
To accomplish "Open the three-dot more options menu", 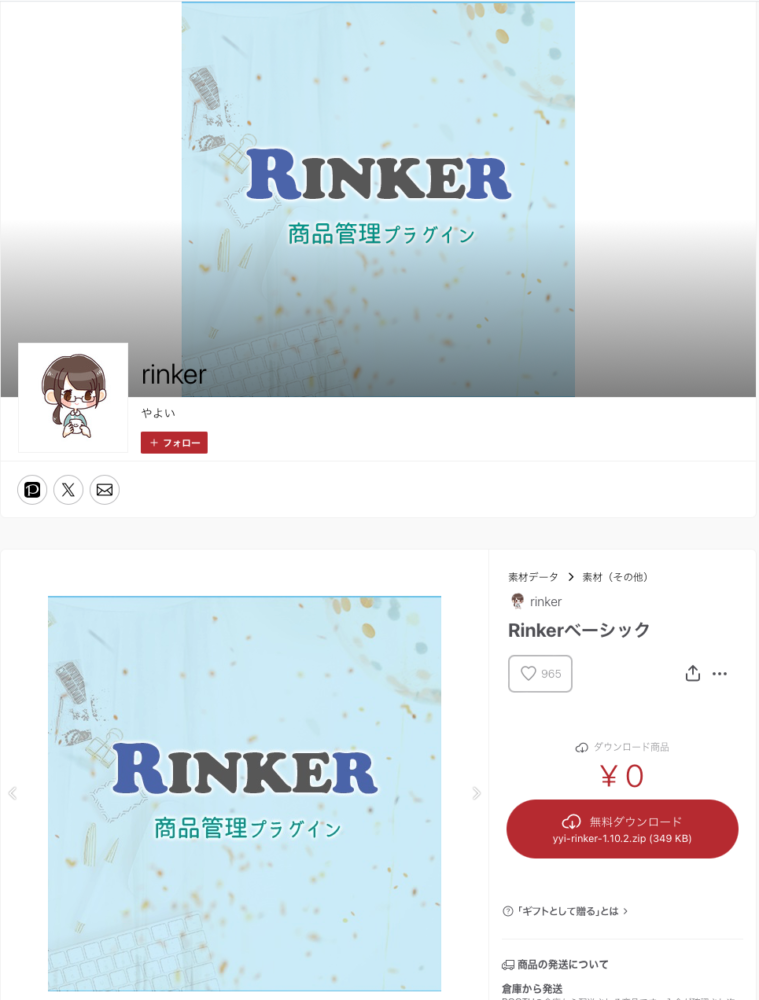I will 720,674.
